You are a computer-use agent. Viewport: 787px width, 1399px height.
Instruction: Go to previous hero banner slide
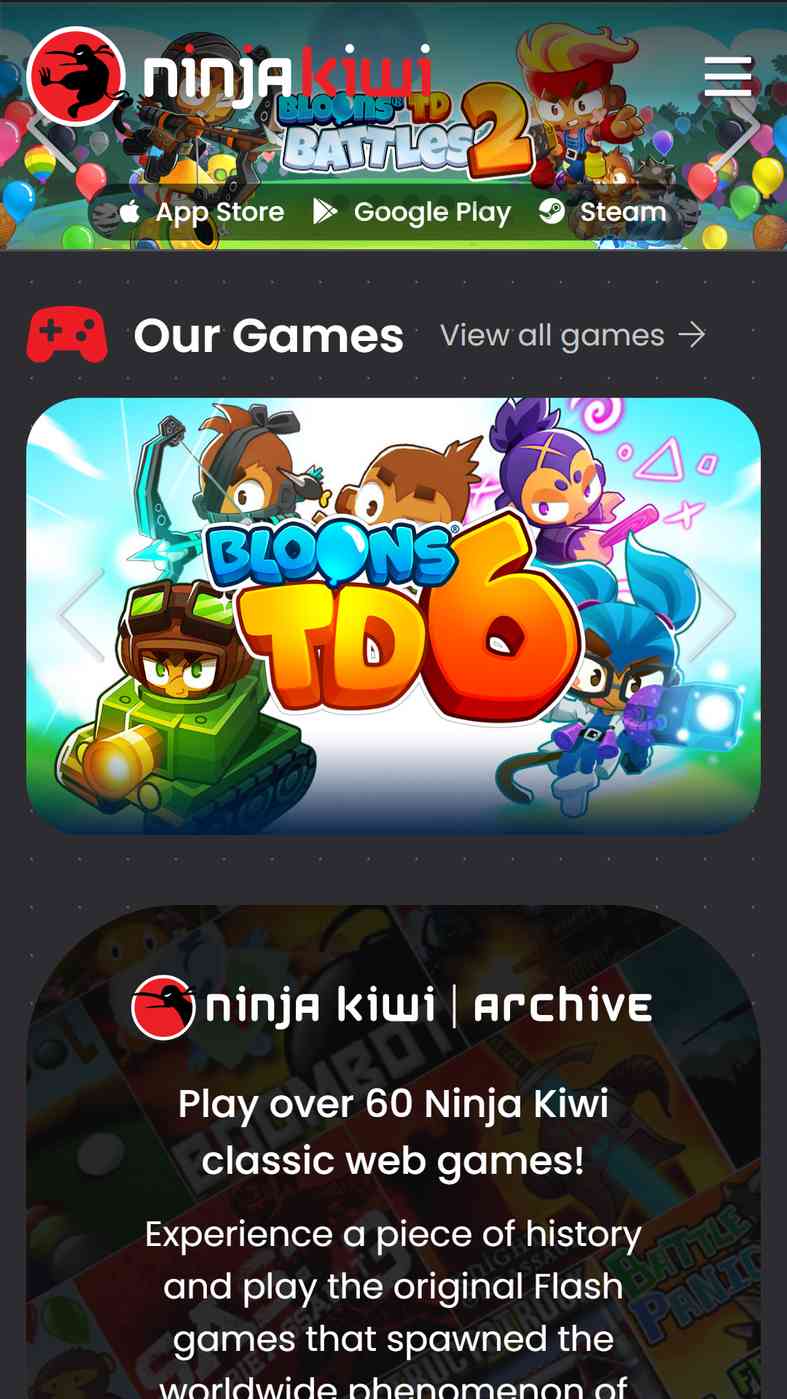[x=50, y=128]
